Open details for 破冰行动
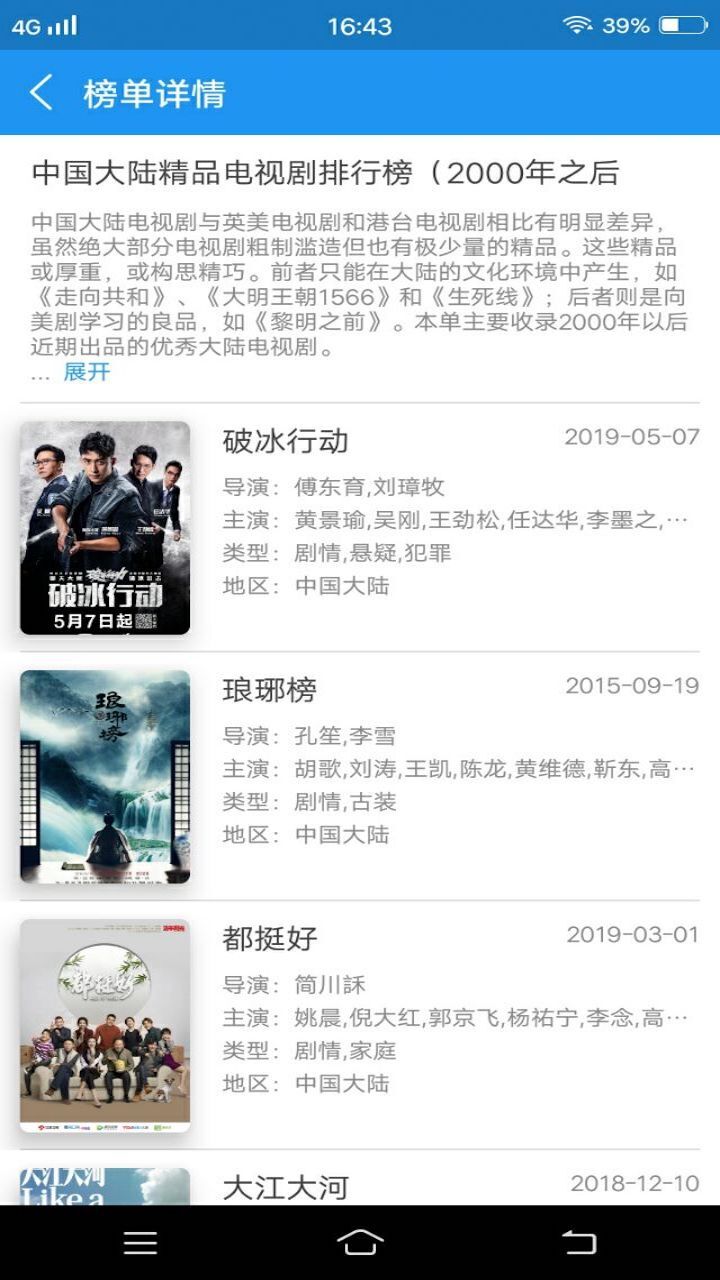Image resolution: width=720 pixels, height=1280 pixels. coord(281,441)
